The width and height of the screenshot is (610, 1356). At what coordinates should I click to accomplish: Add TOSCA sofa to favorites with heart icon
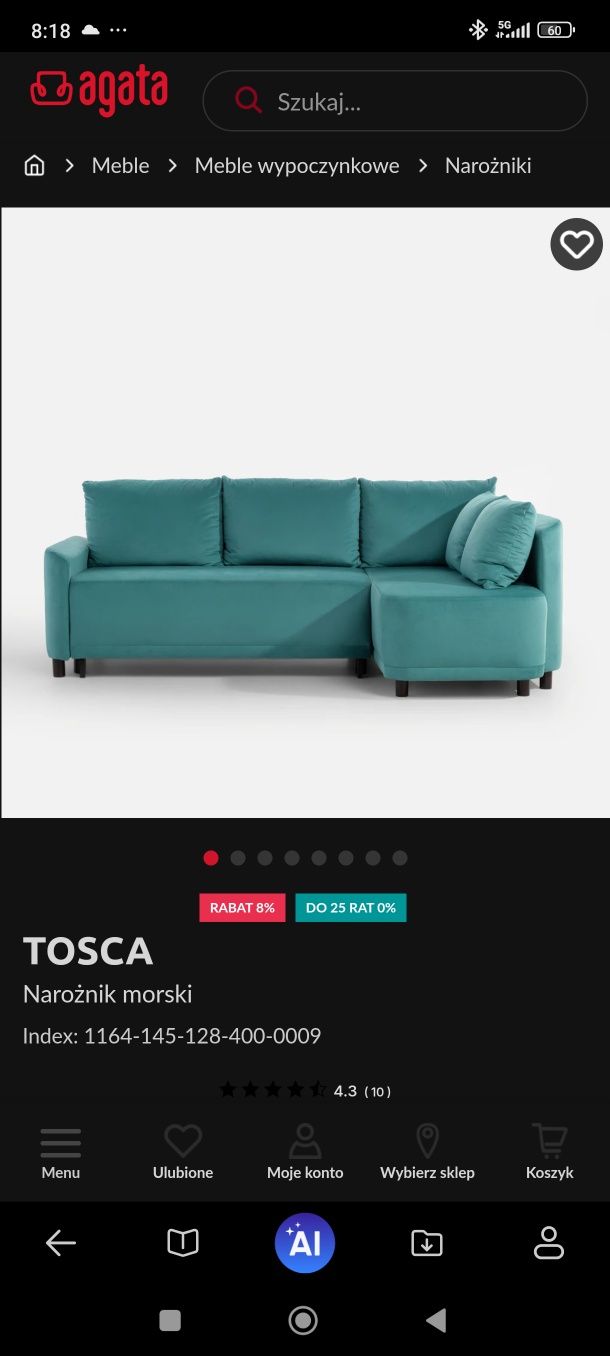click(x=576, y=244)
